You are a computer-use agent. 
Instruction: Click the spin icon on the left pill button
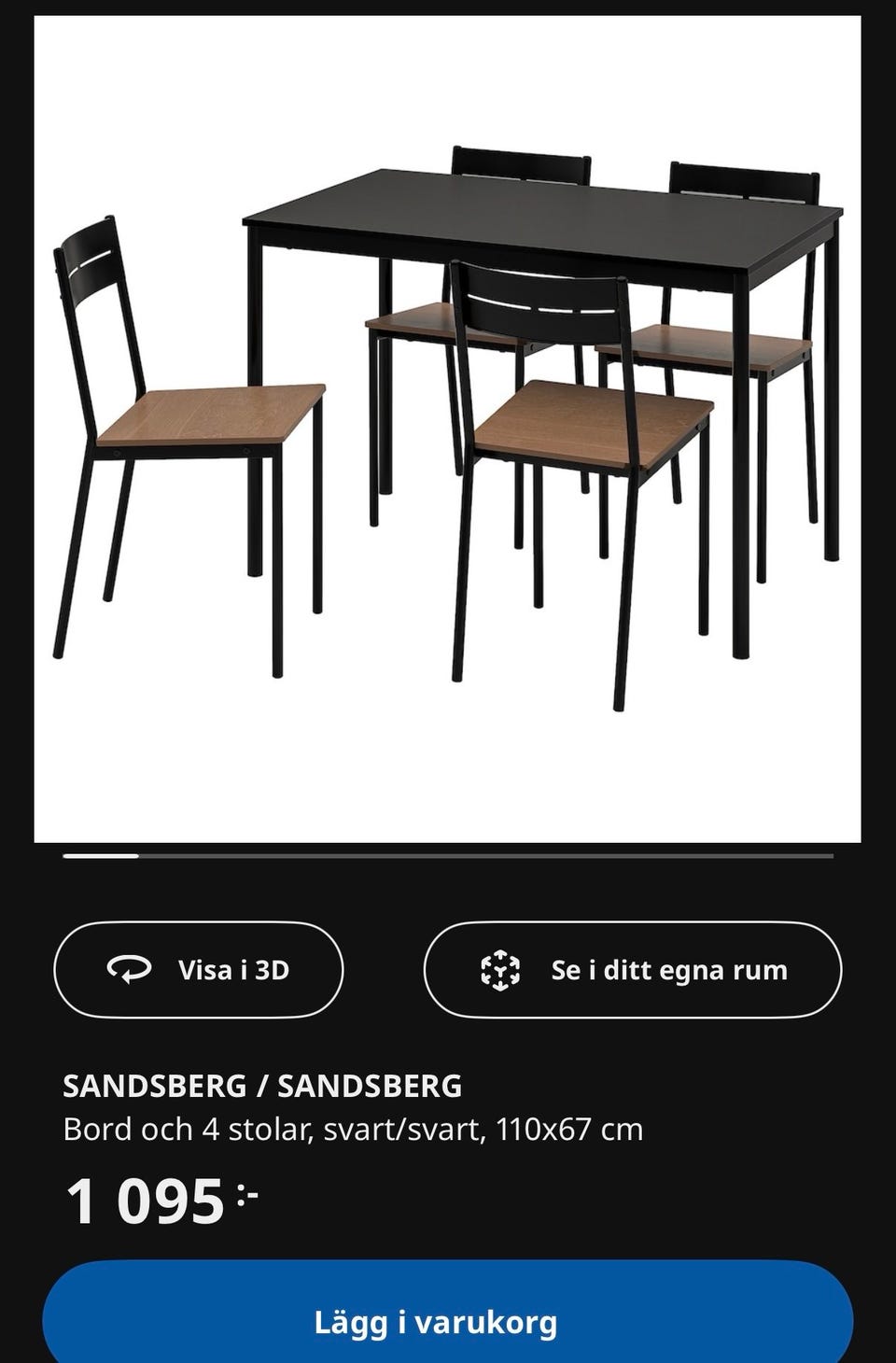pos(131,970)
